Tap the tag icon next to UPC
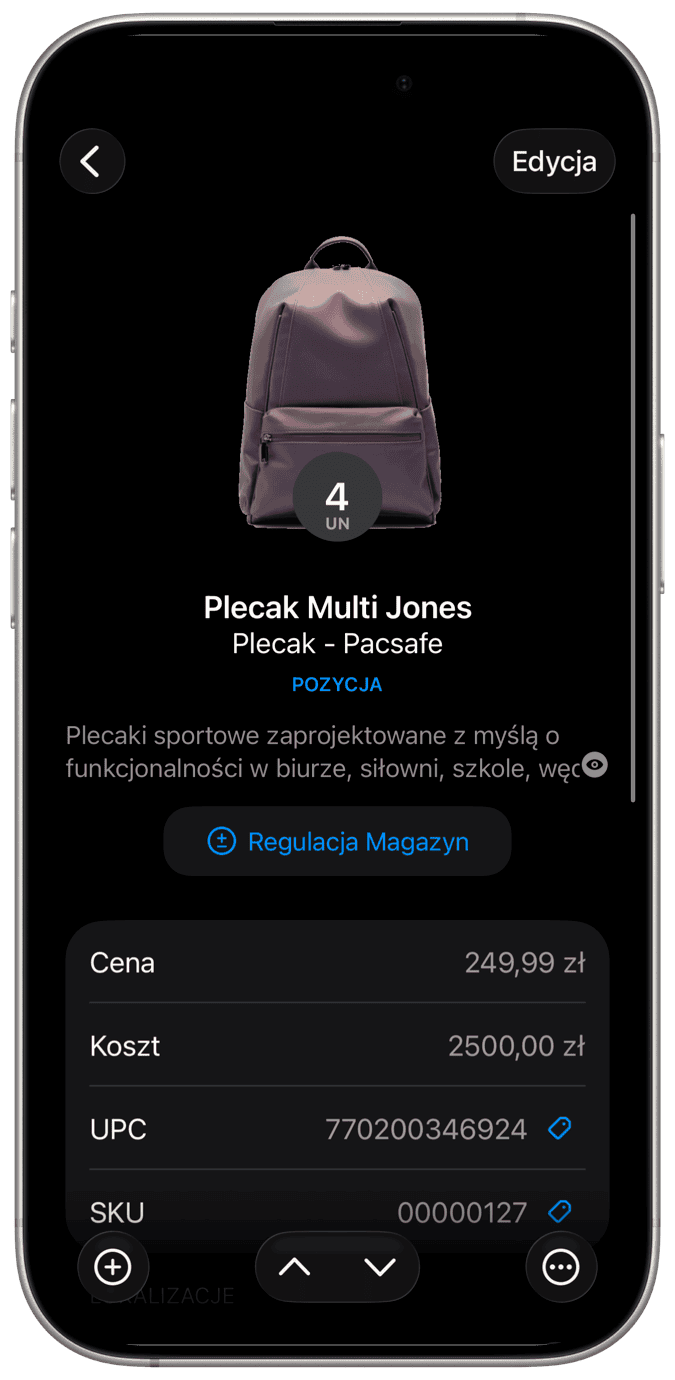675x1380 pixels. pos(560,1129)
